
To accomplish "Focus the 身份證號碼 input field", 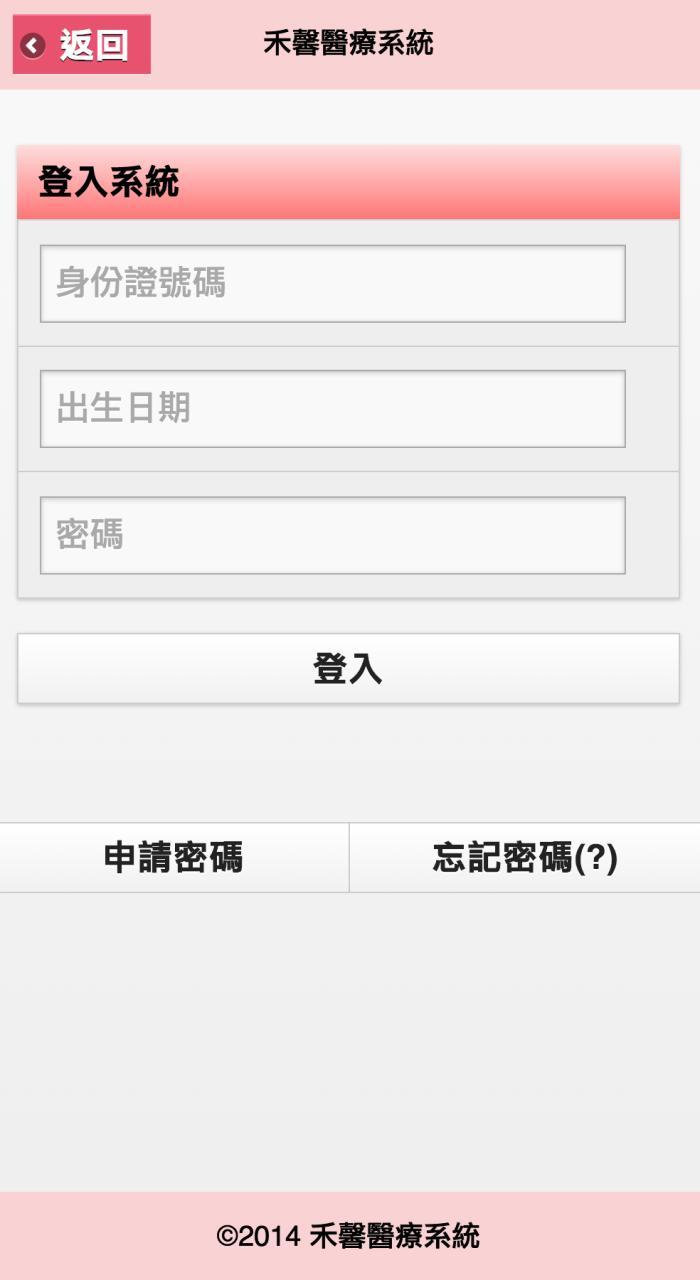I will (x=333, y=284).
